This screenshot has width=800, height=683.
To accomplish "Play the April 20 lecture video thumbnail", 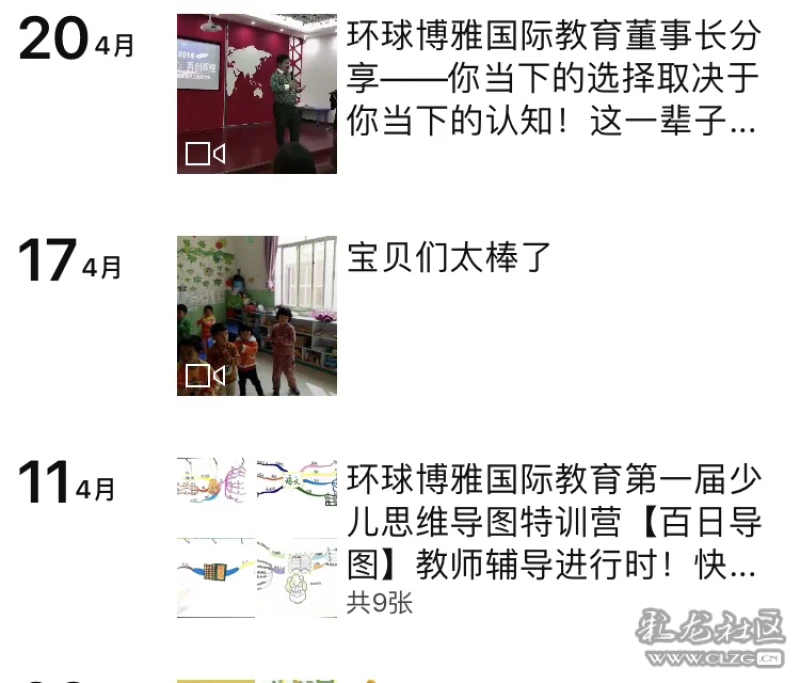I will point(256,93).
